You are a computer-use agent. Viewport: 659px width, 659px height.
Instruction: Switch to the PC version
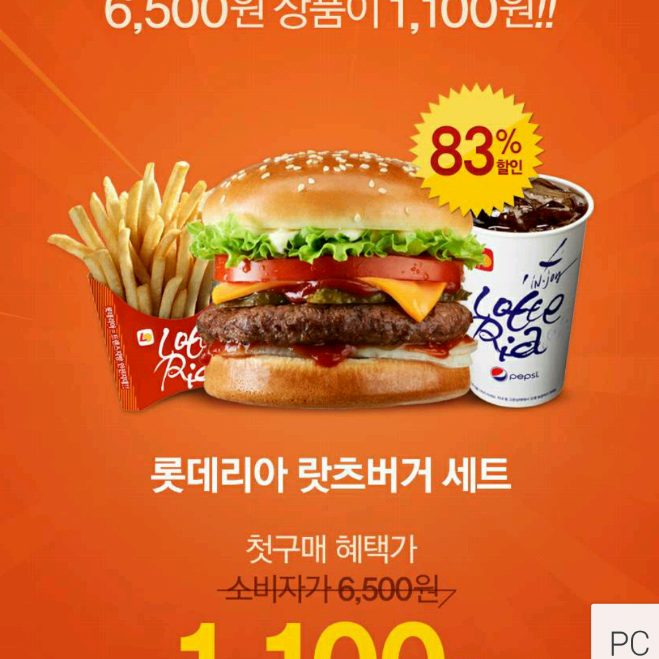628,638
